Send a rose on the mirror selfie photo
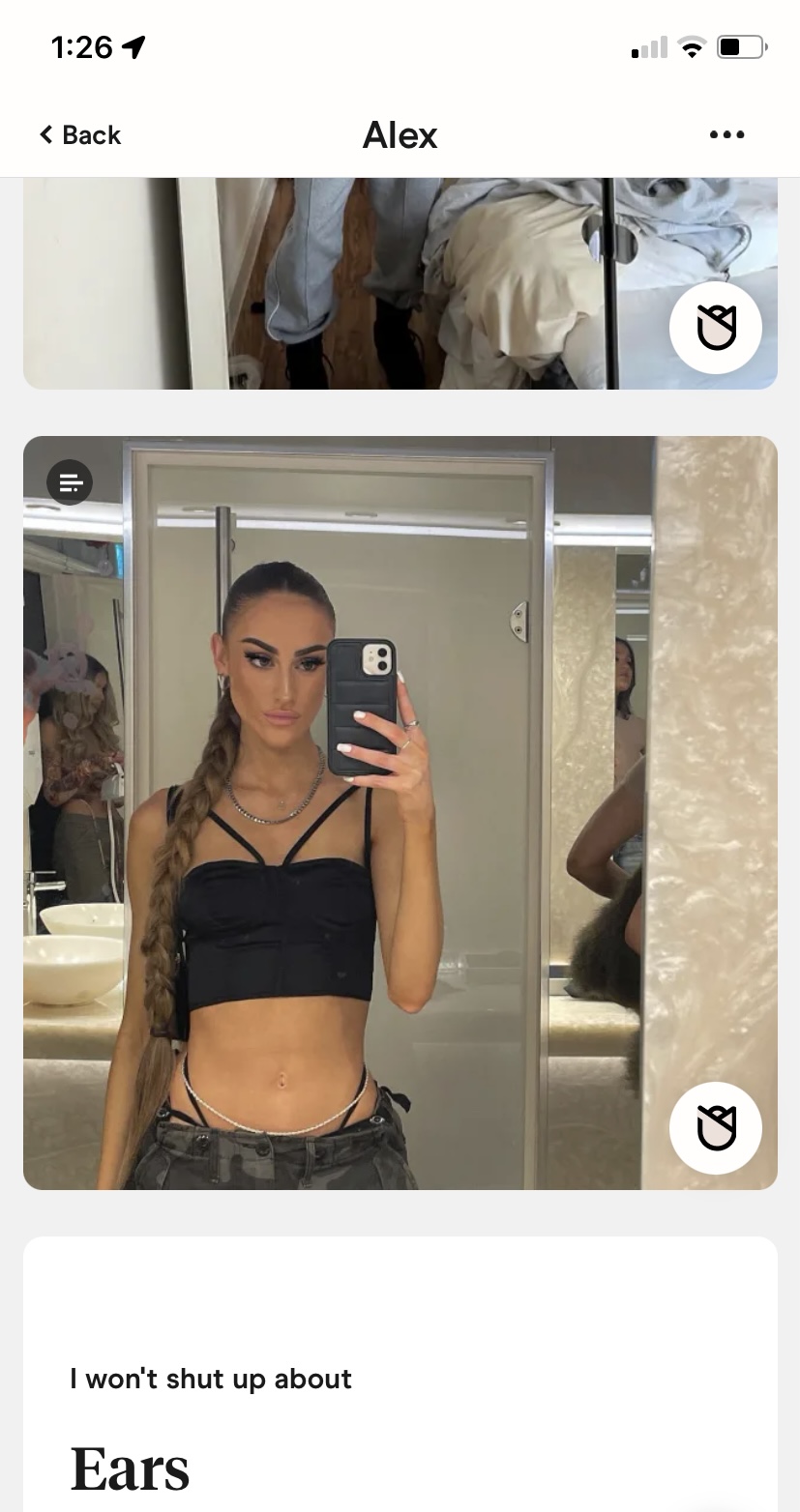Viewport: 800px width, 1512px height. click(x=715, y=1128)
